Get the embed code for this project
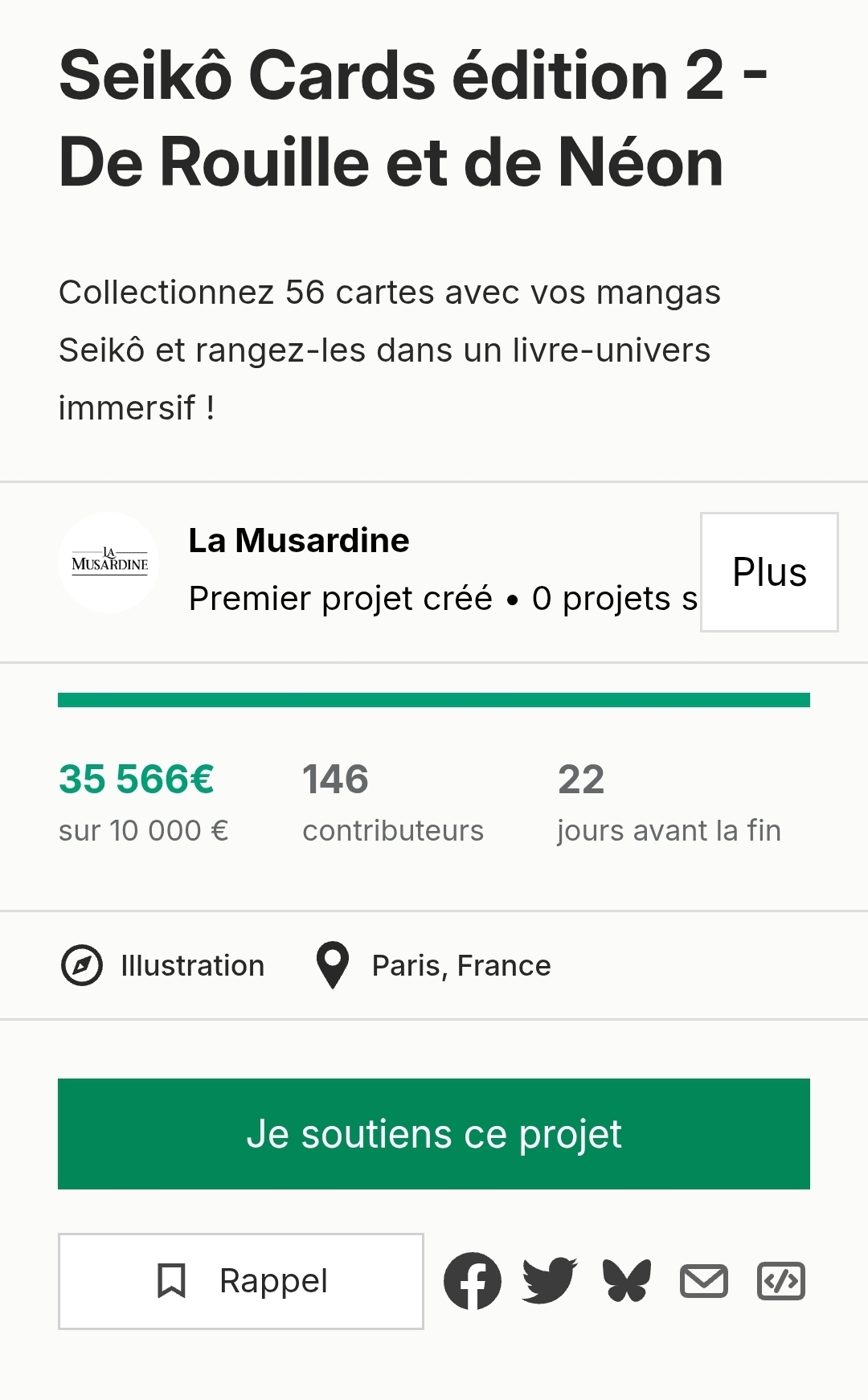Screen dimensions: 868x1400 pyautogui.click(x=781, y=1281)
